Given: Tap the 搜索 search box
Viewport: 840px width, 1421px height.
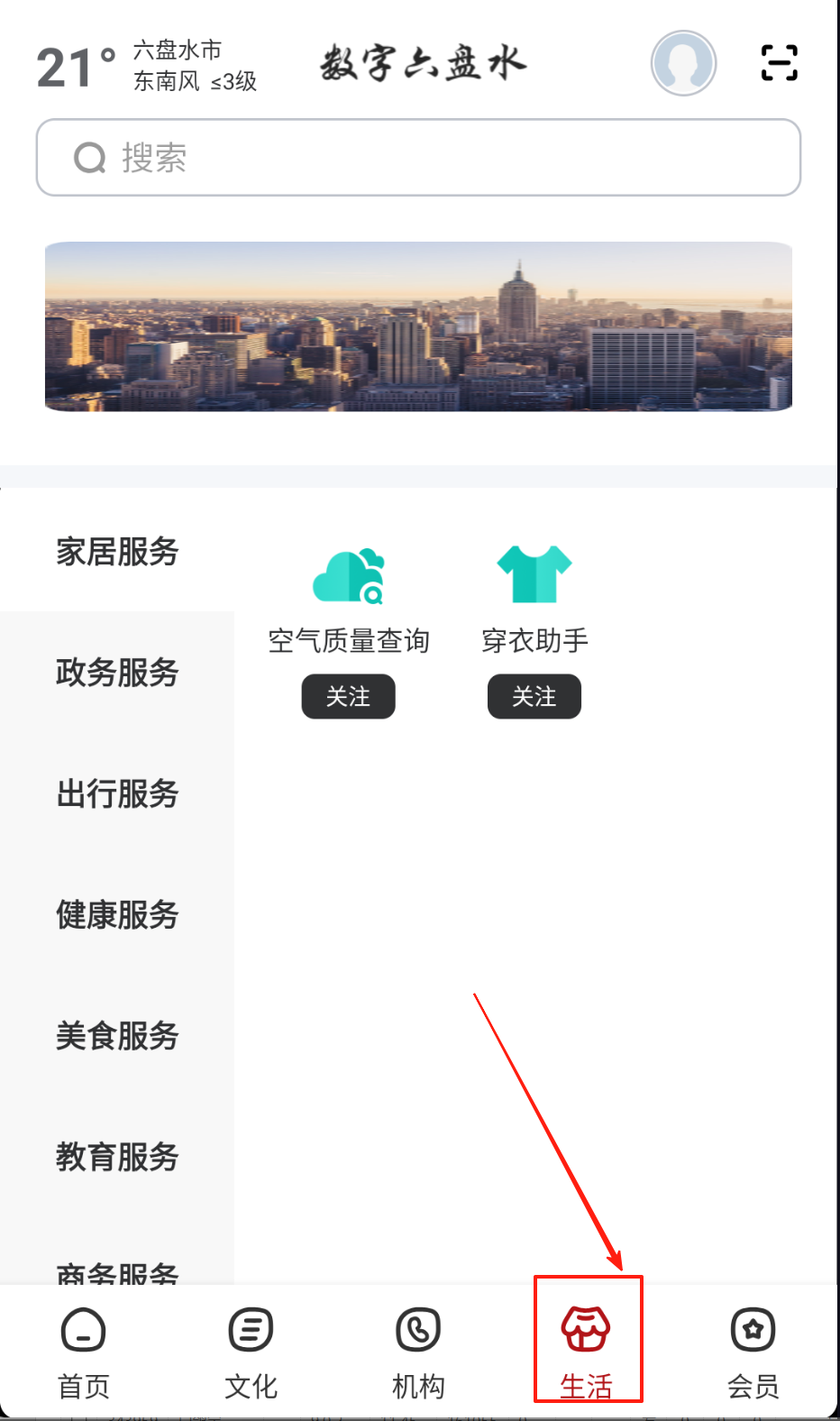Looking at the screenshot, I should [418, 158].
